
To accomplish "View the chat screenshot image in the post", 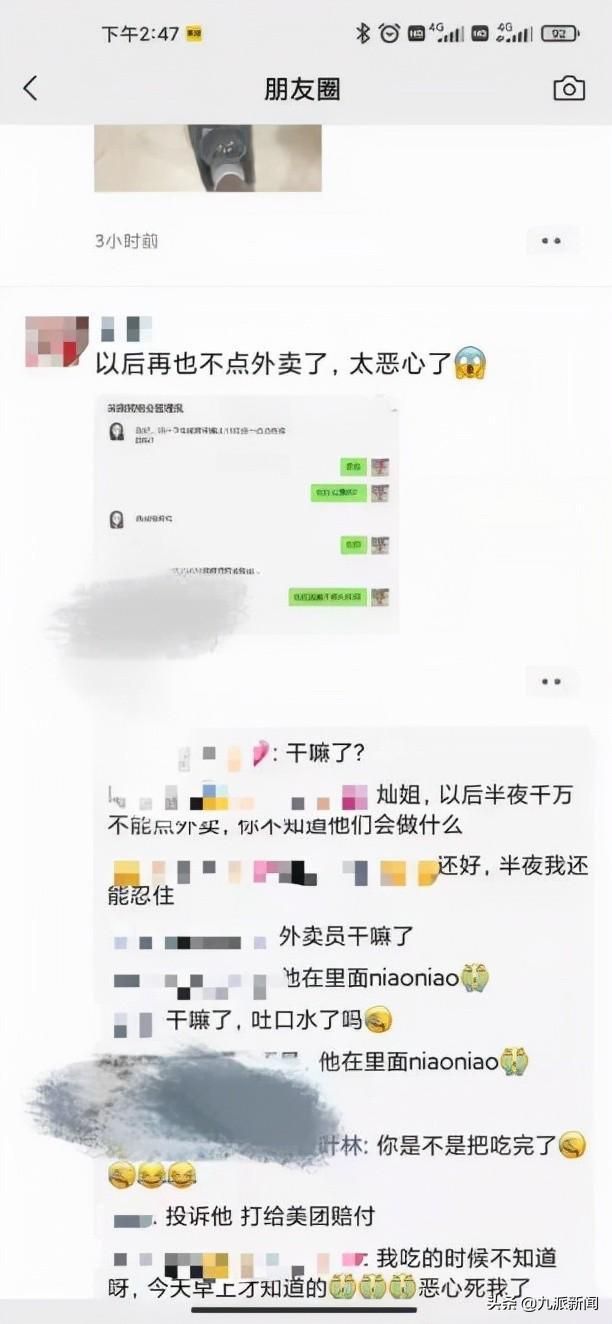I will [246, 515].
